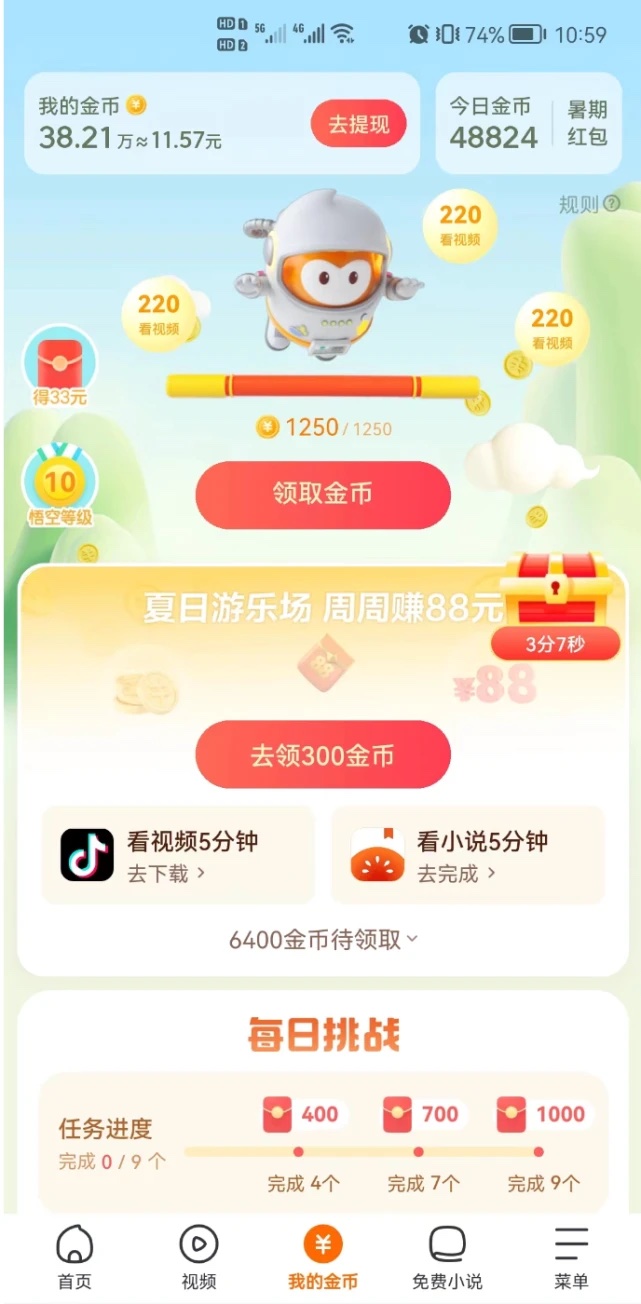641x1304 pixels.
Task: Tap the 领取金币 button
Action: (323, 494)
